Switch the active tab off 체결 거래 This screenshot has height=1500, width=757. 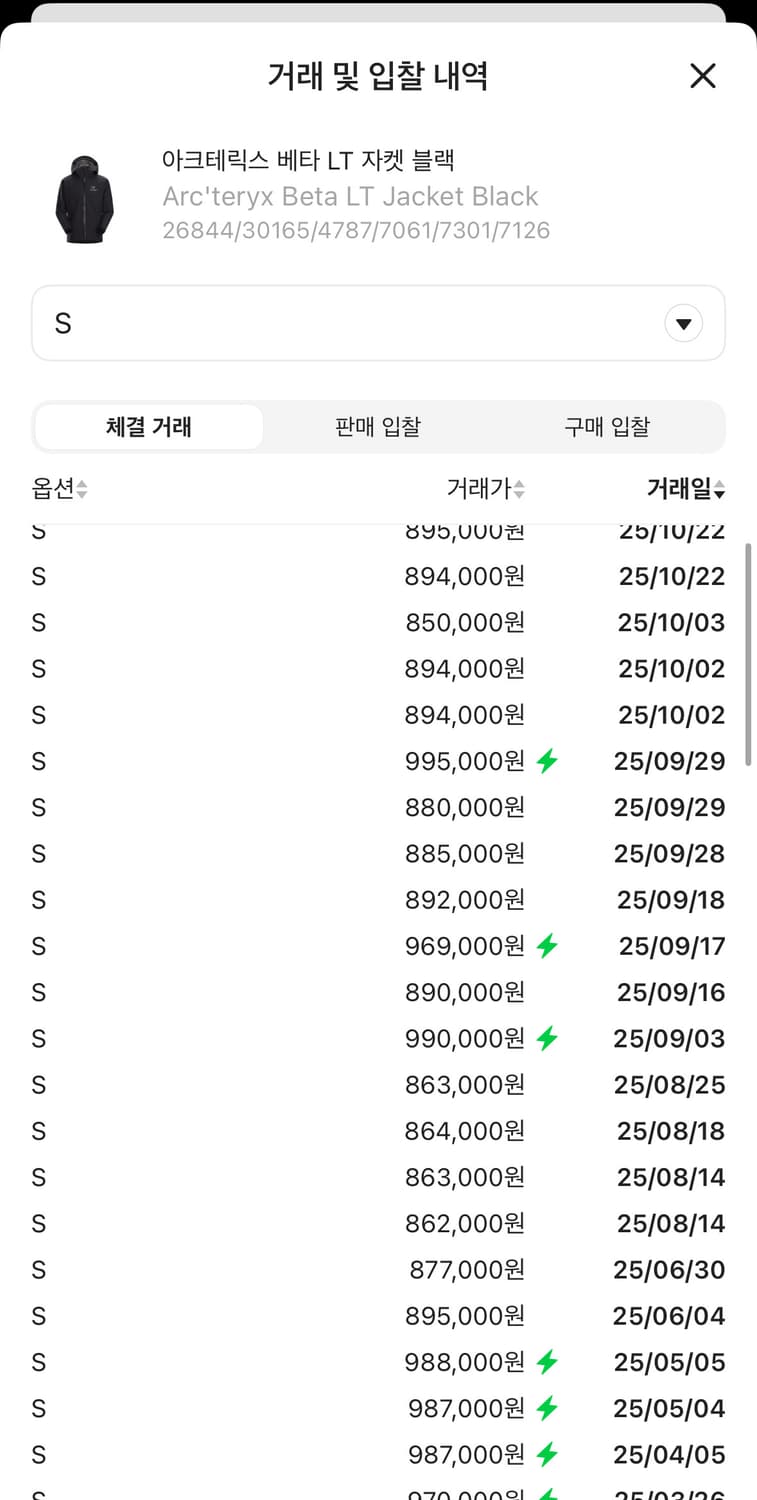click(378, 426)
